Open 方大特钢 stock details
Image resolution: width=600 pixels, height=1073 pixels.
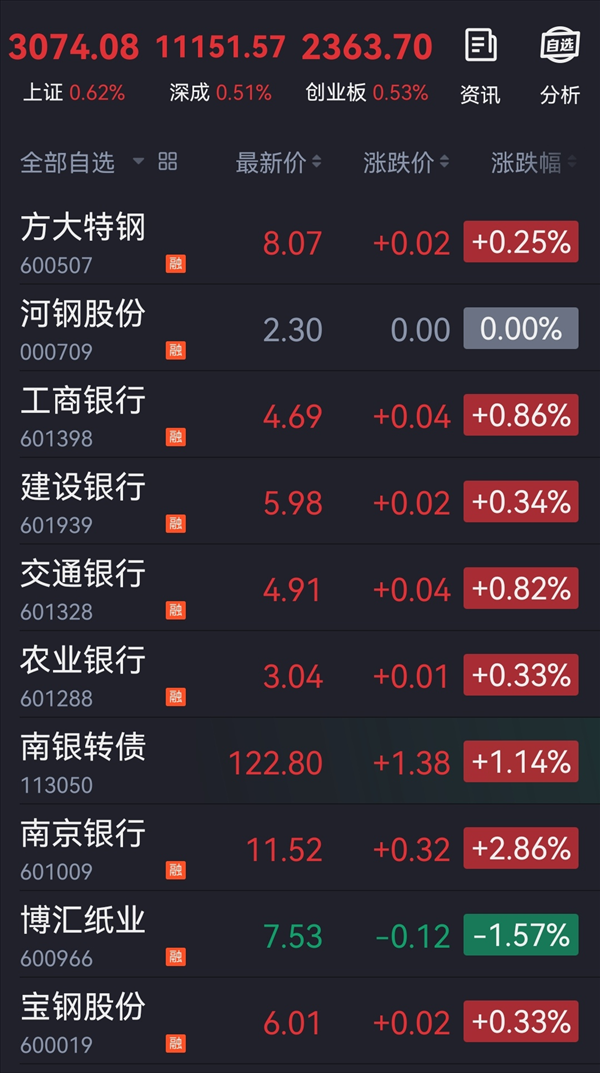coord(300,242)
